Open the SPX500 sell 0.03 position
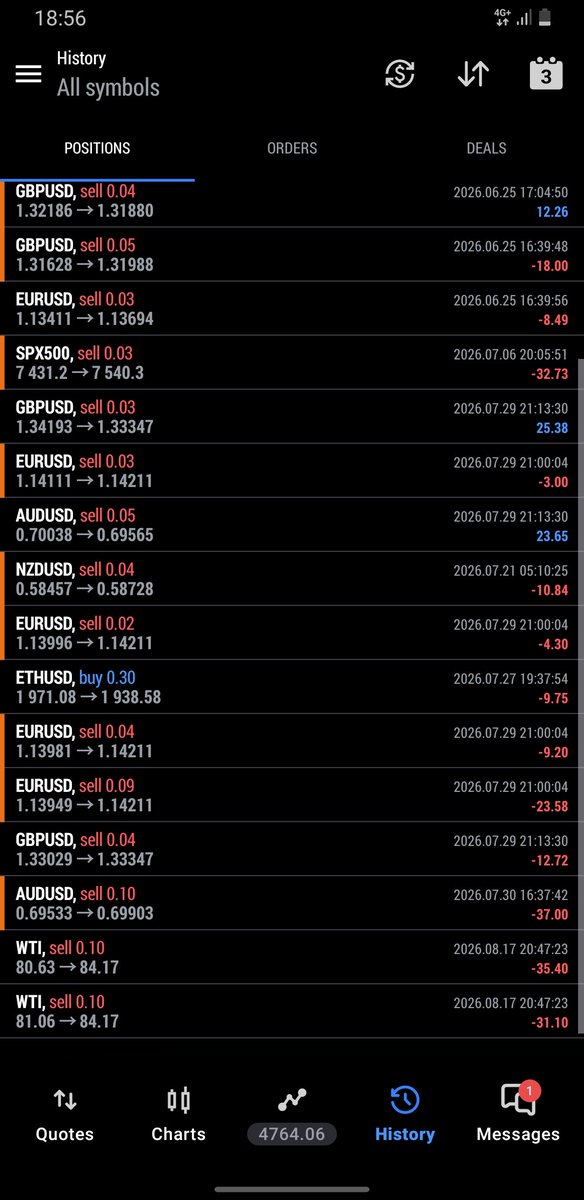This screenshot has width=584, height=1200. [292, 363]
